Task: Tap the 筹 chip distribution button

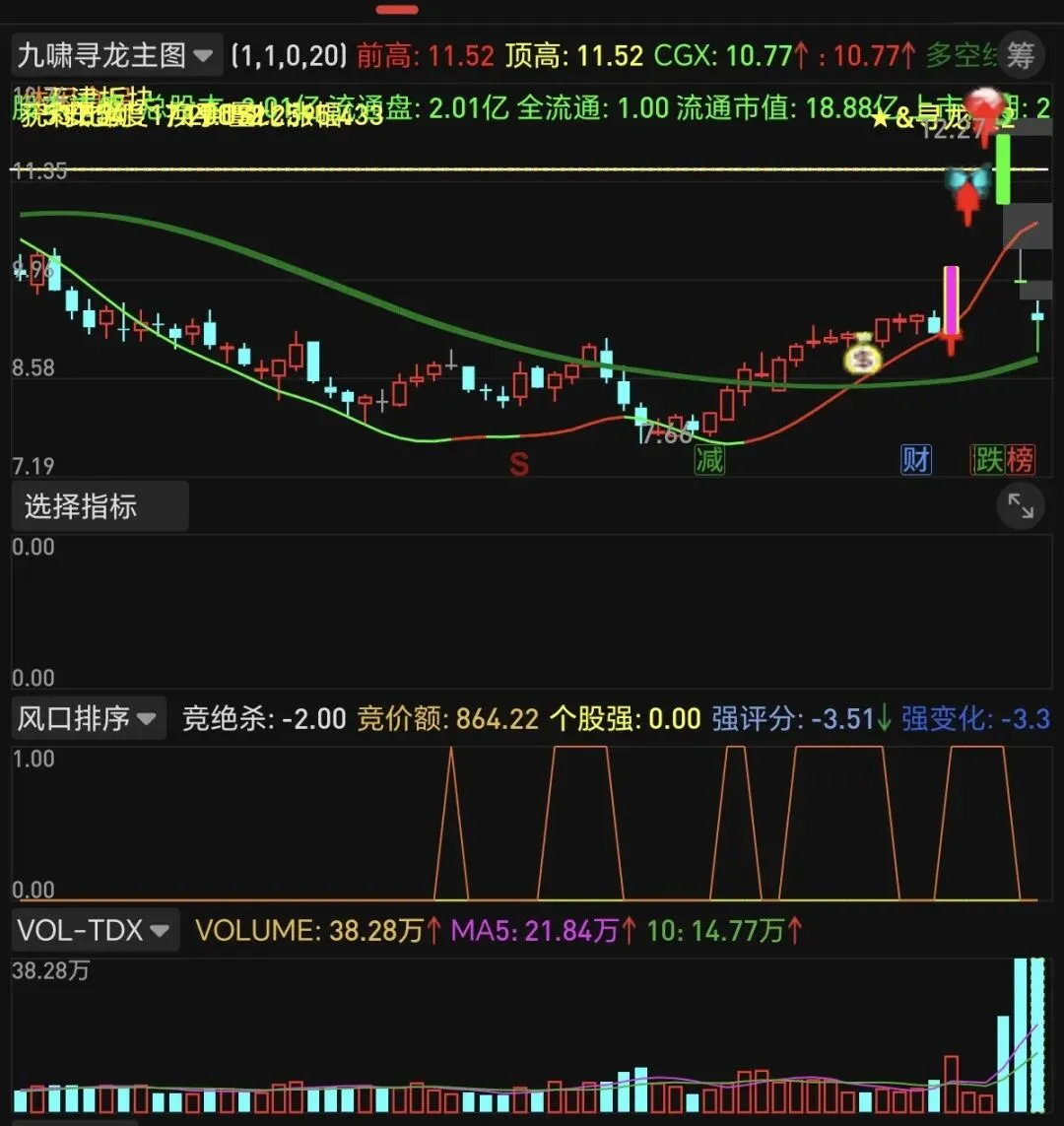Action: pos(1020,55)
